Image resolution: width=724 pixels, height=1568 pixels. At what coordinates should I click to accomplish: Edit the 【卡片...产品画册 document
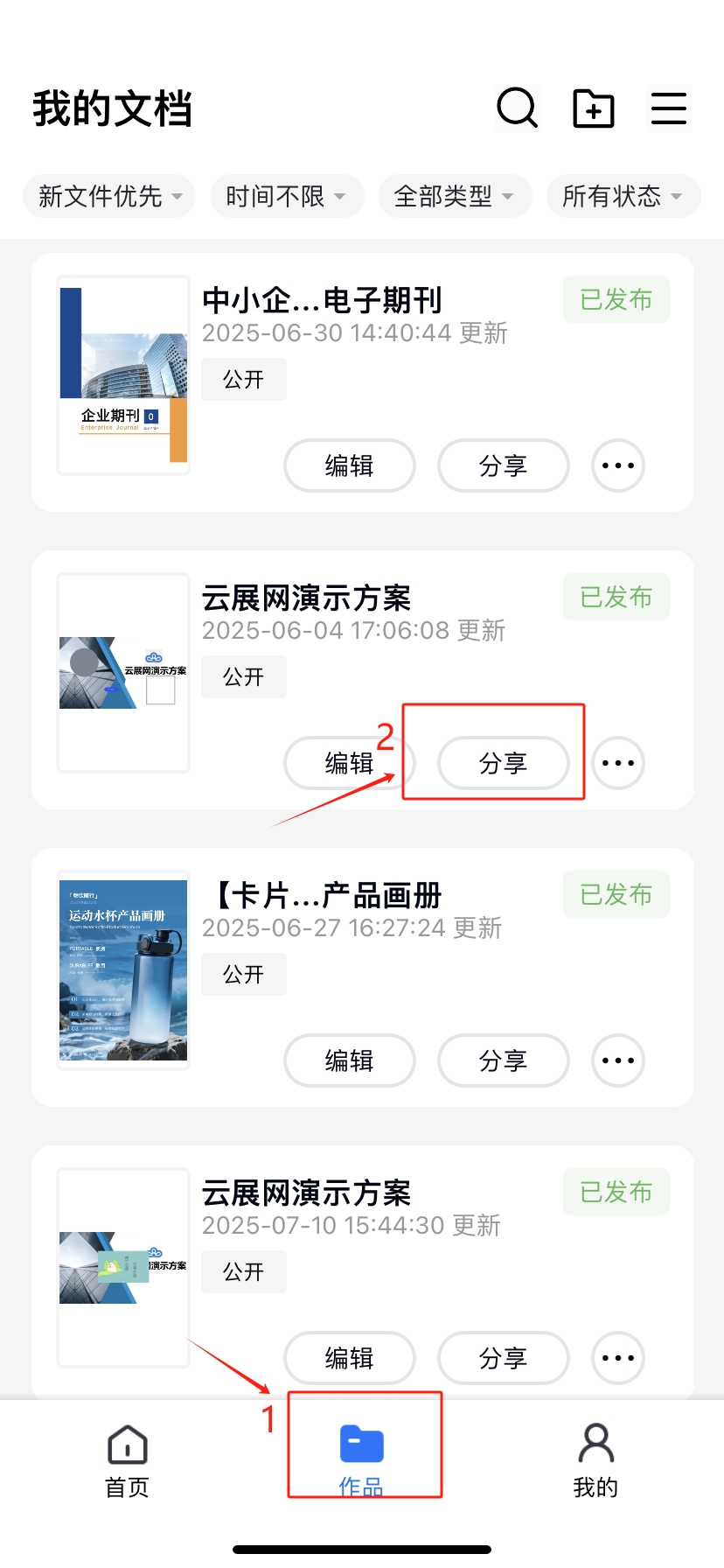349,1060
